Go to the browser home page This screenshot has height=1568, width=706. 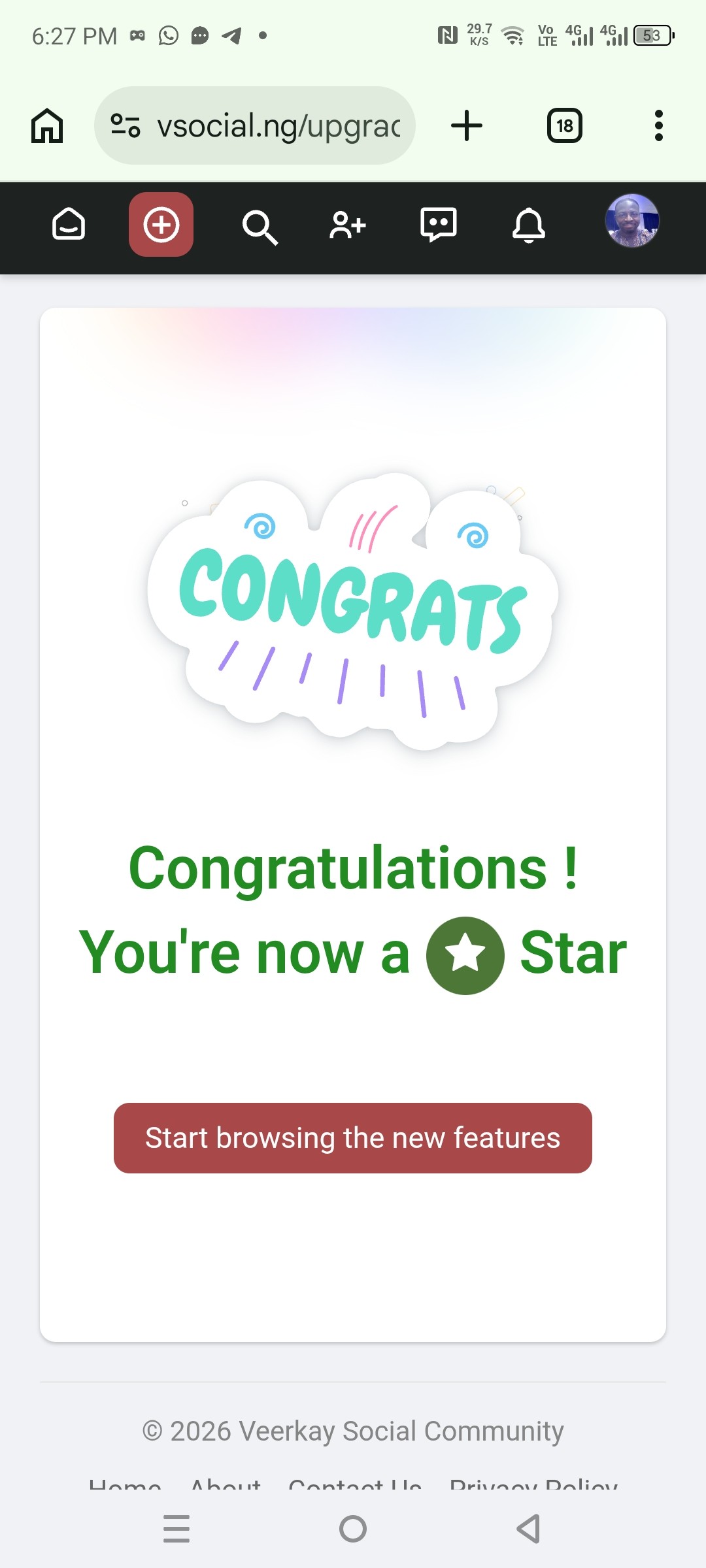pos(47,125)
